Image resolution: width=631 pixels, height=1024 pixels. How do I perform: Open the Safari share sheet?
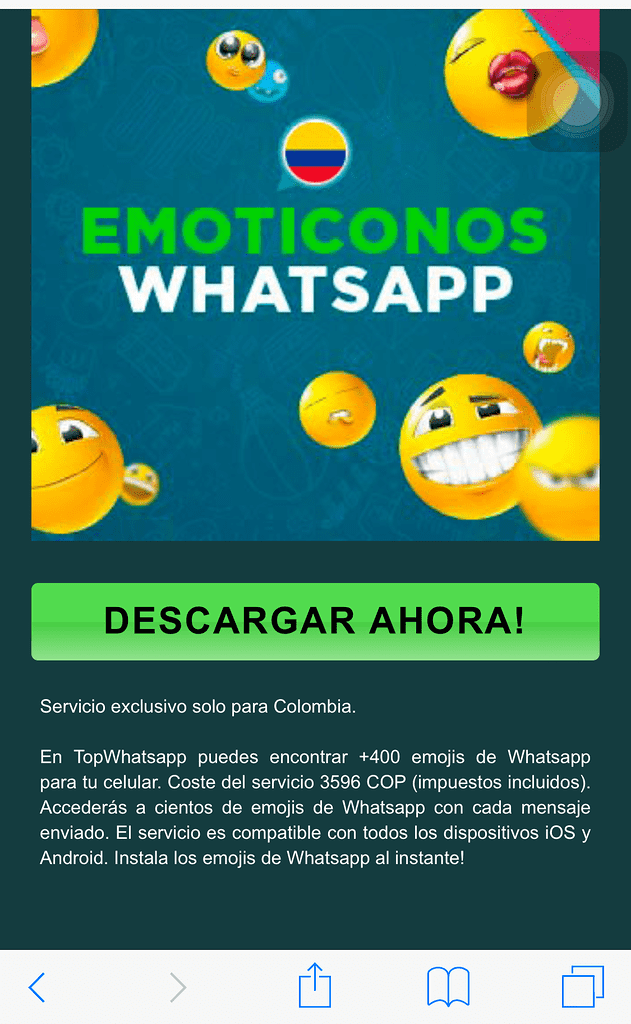315,986
